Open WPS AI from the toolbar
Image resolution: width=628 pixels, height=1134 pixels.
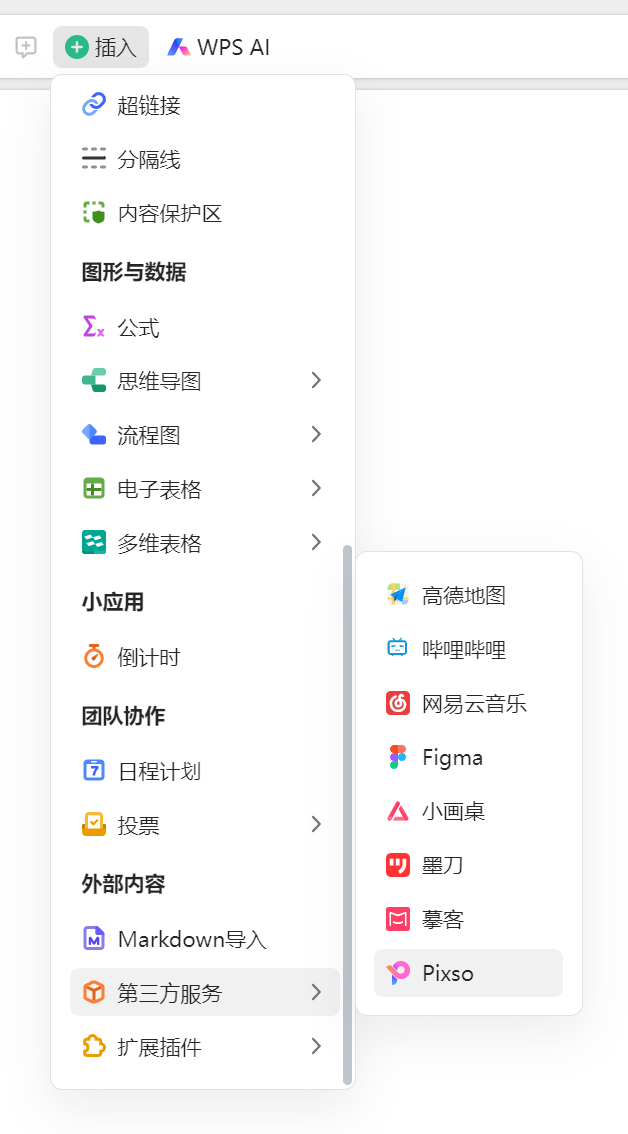(x=218, y=48)
